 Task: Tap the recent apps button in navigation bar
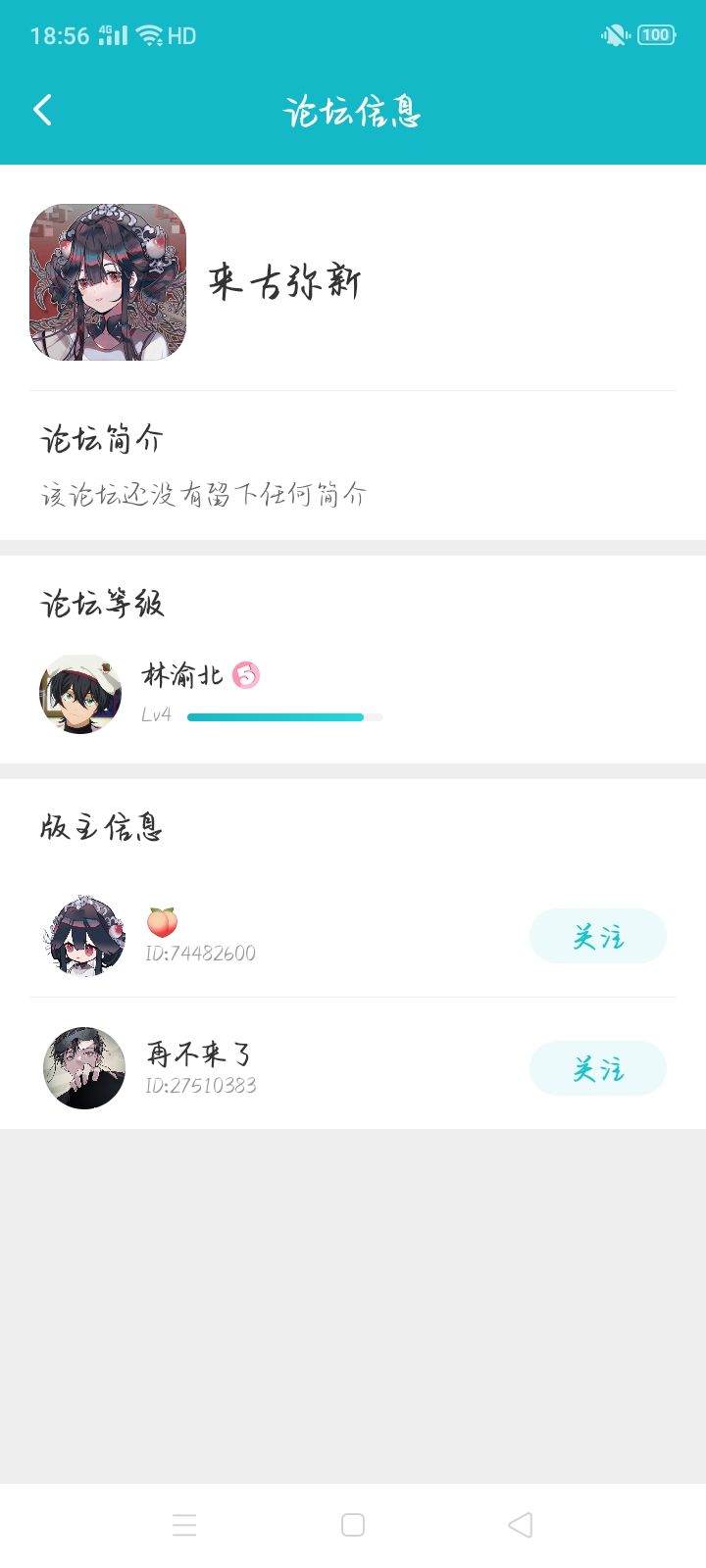point(184,1525)
